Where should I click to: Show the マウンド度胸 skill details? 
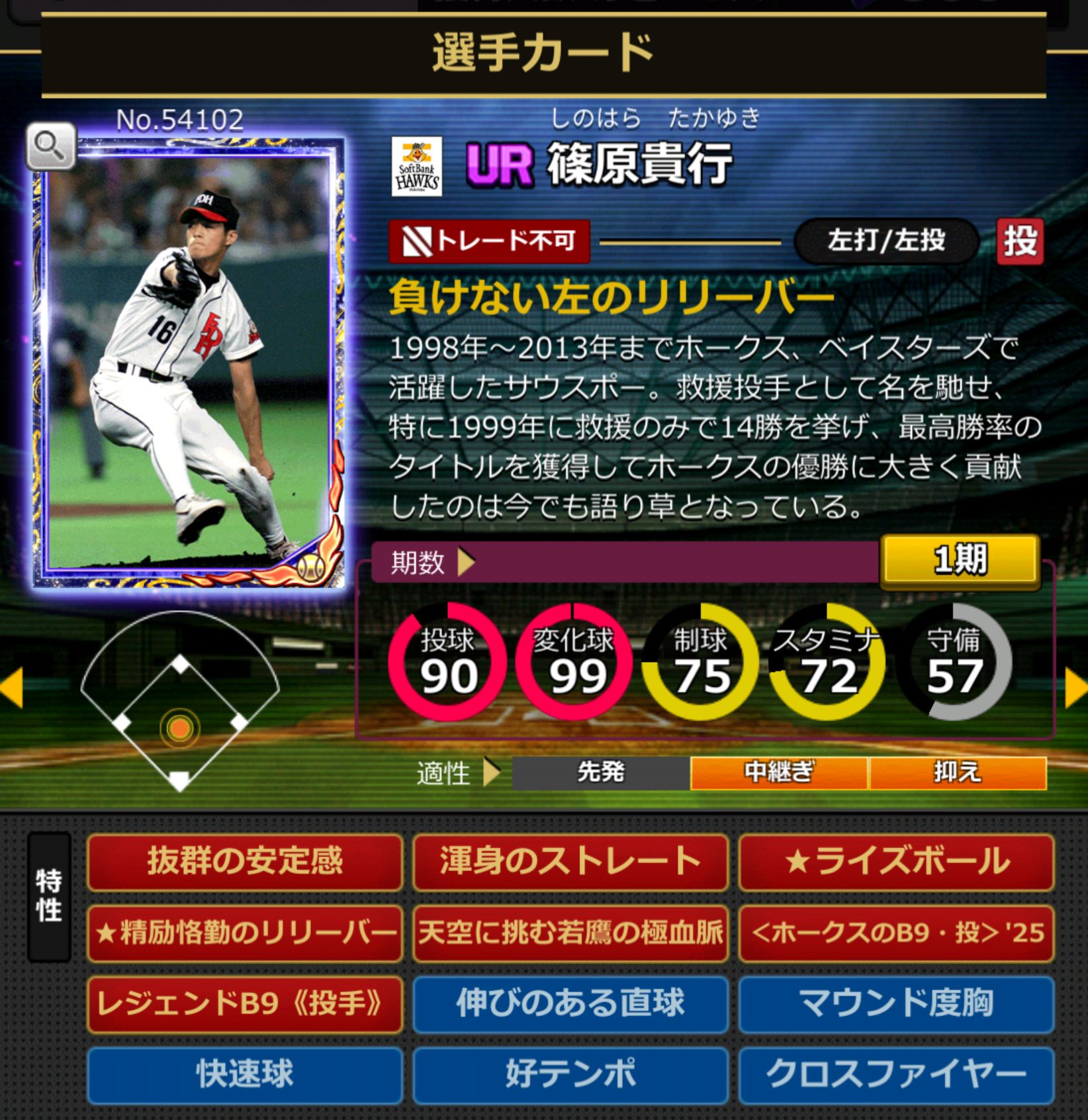(x=896, y=1003)
